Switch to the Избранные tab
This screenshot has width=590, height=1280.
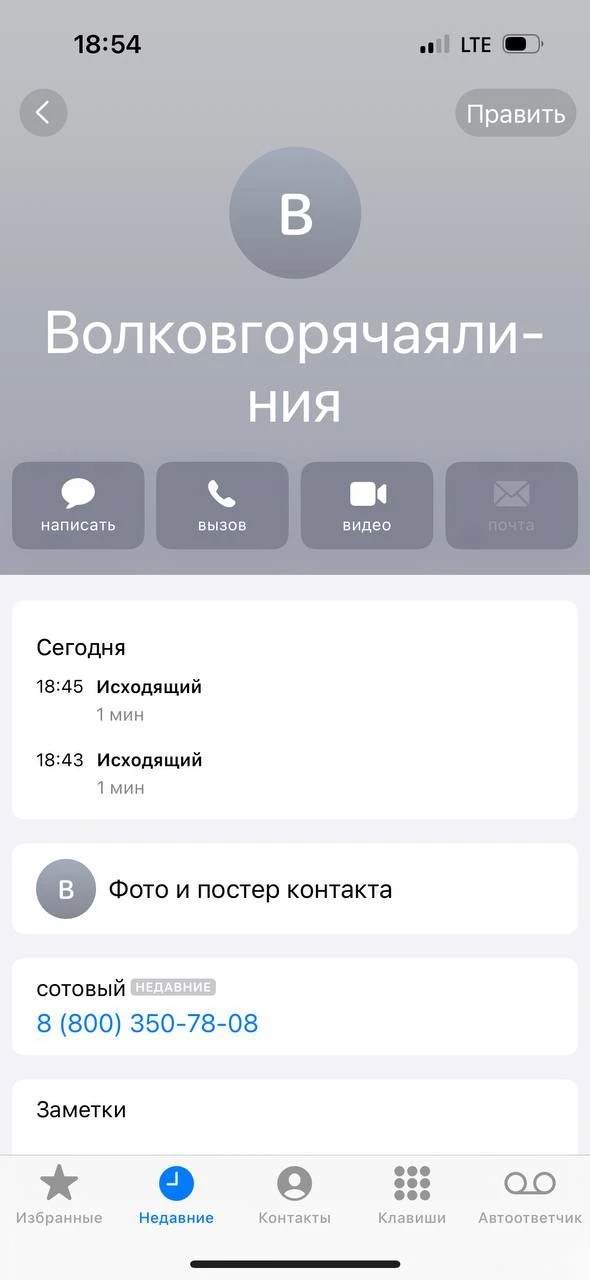coord(59,1196)
